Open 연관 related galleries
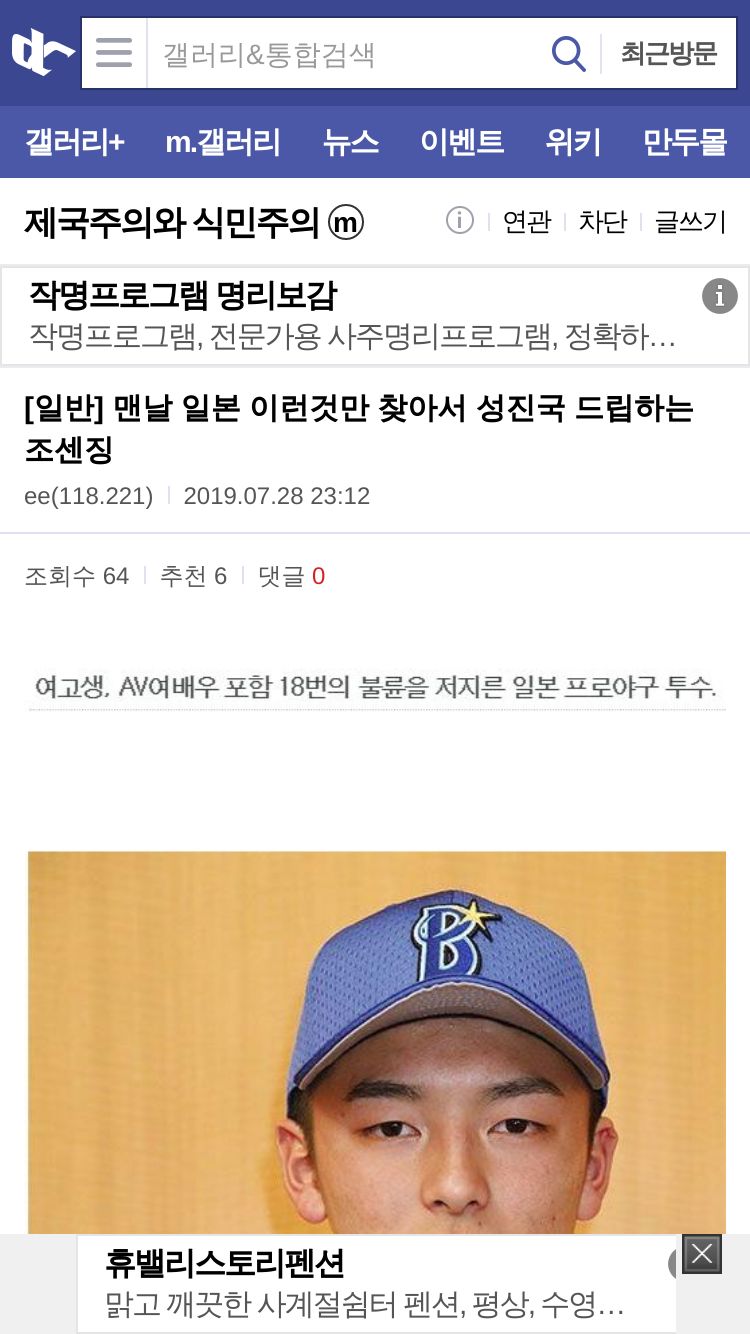This screenshot has height=1334, width=750. 527,221
